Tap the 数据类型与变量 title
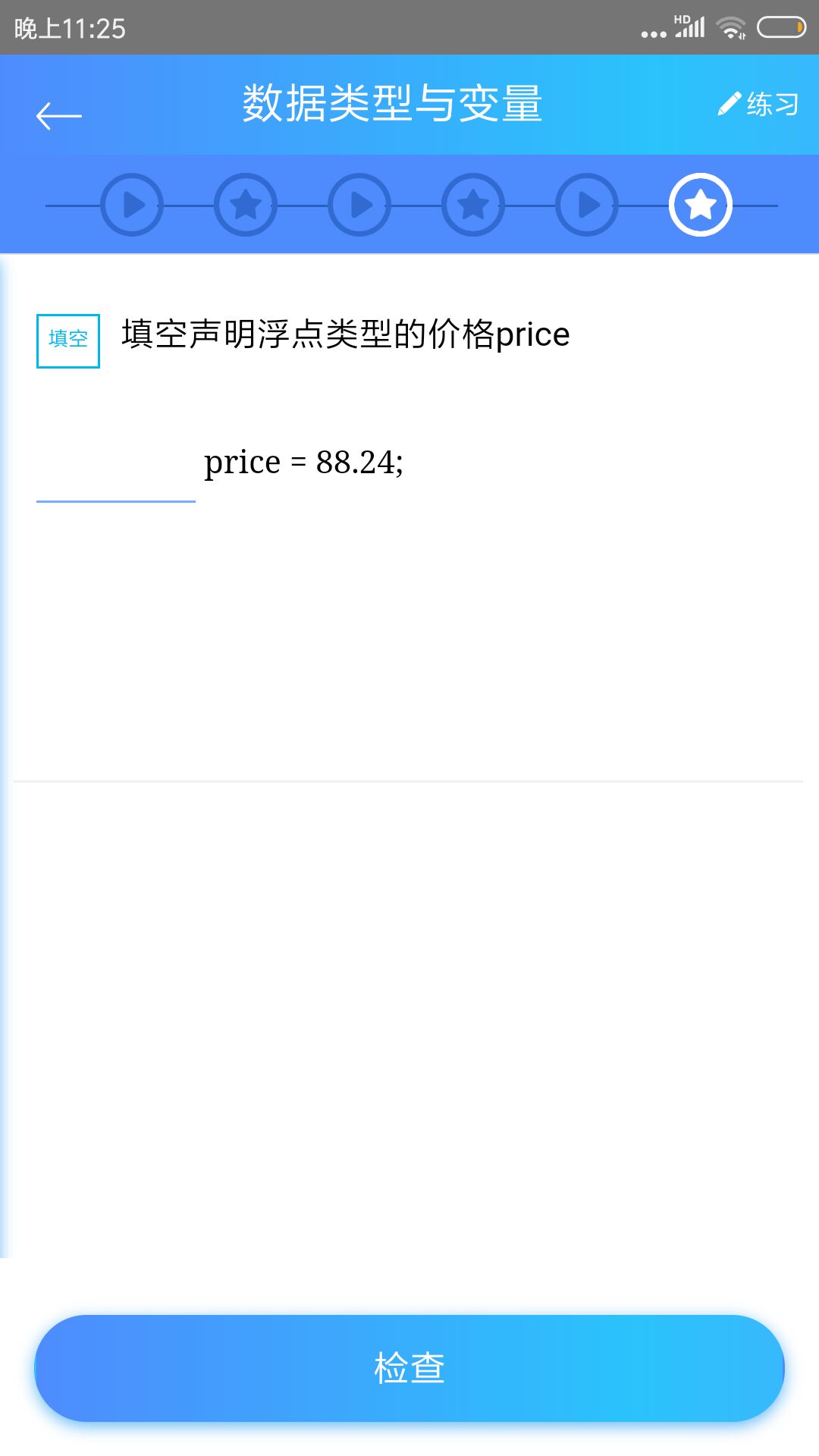Image resolution: width=819 pixels, height=1456 pixels. (393, 105)
